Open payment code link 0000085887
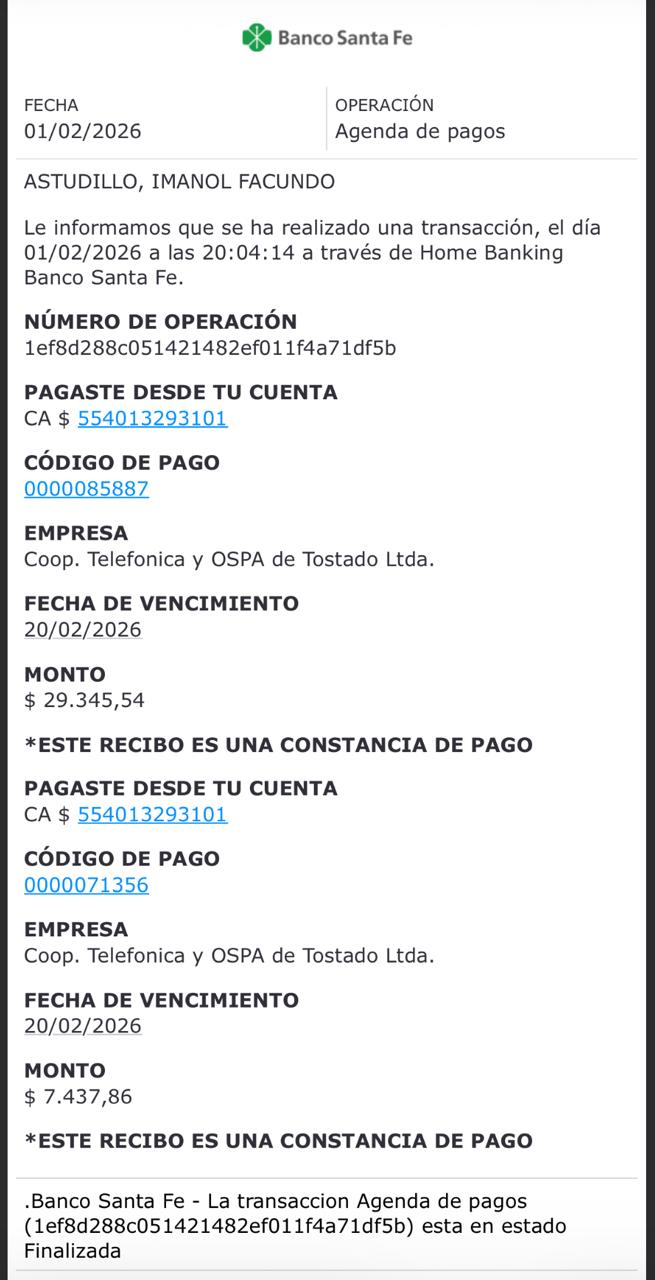 pos(86,489)
